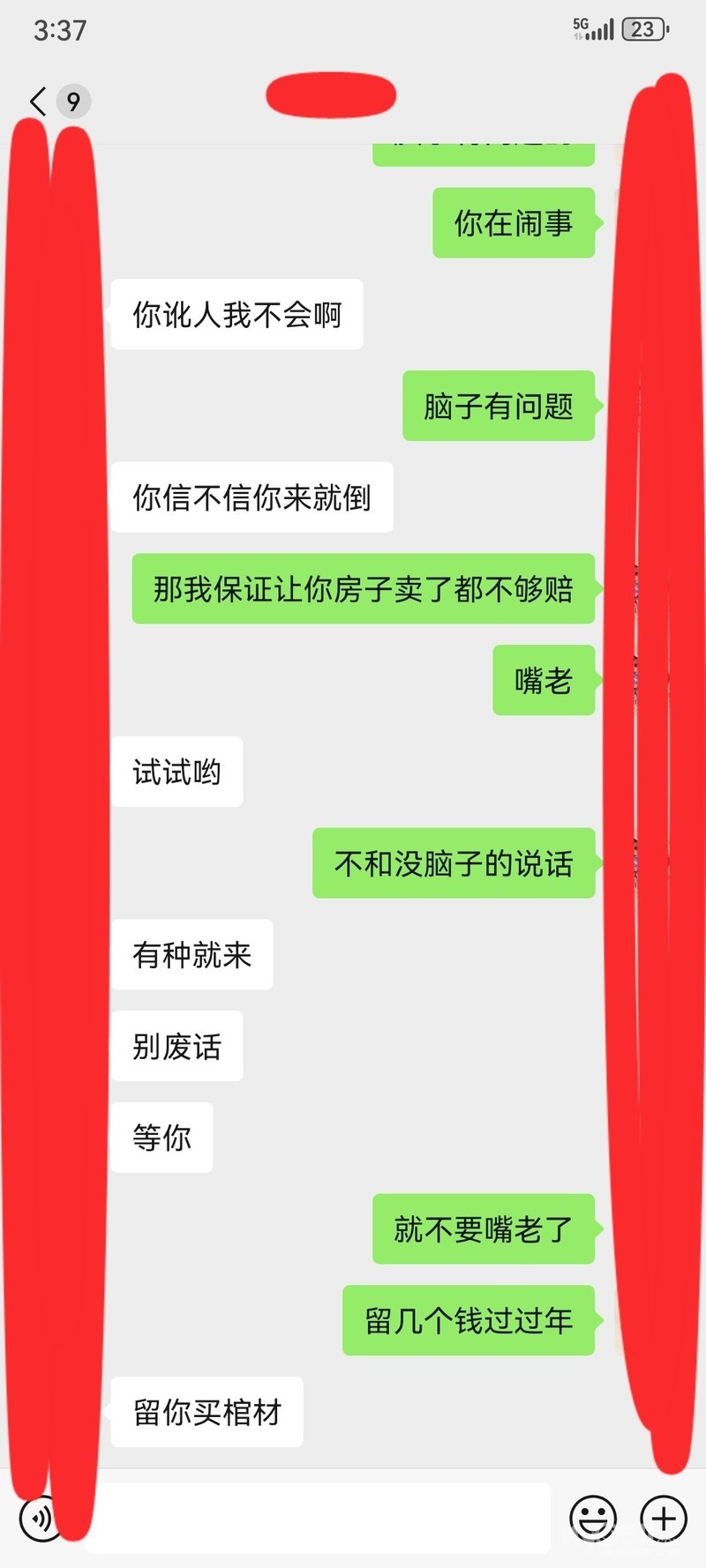The height and width of the screenshot is (1568, 706).
Task: Switch to voice message input
Action: [40, 1518]
